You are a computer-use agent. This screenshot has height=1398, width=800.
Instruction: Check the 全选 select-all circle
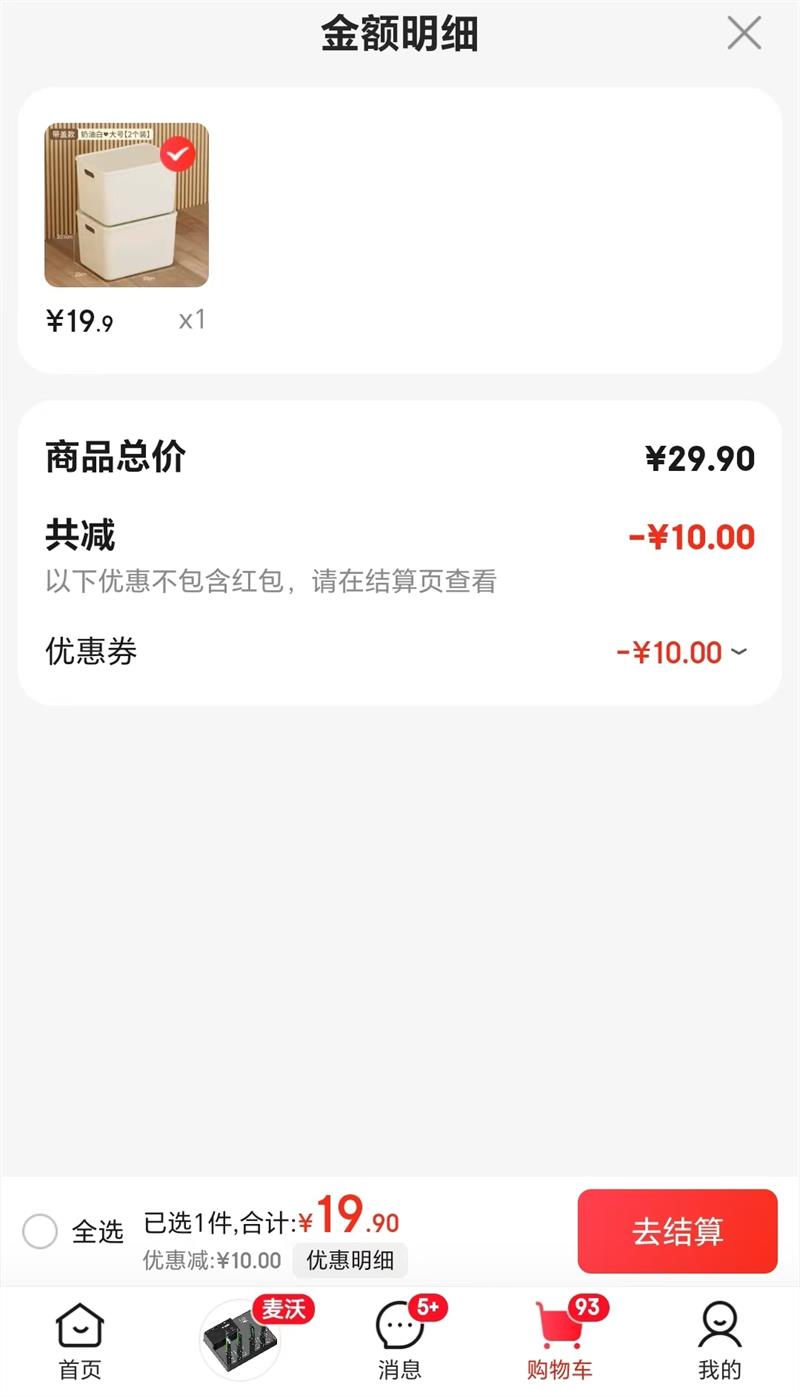click(x=40, y=1231)
